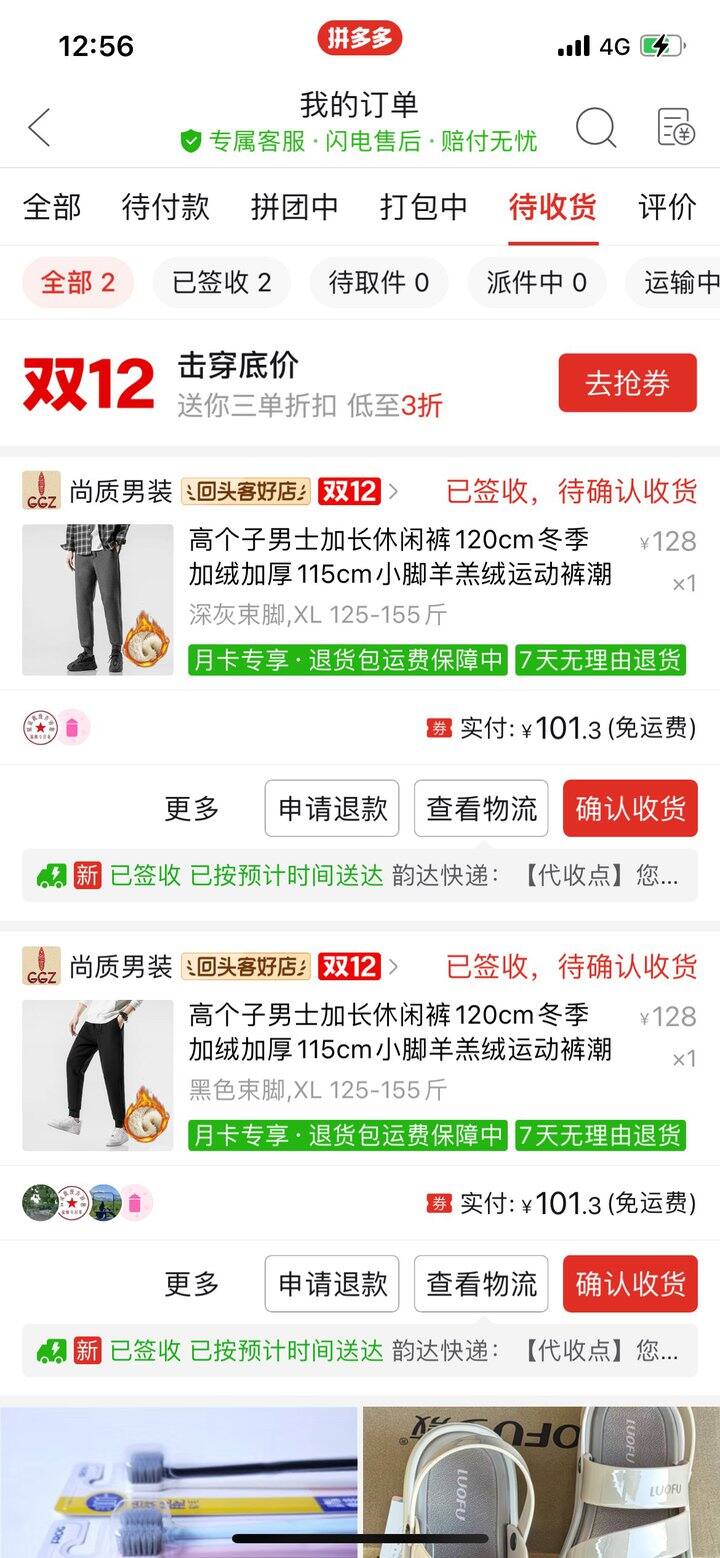This screenshot has width=720, height=1558.
Task: Open 更多 options on the 黑色束脚 order
Action: [x=191, y=1283]
